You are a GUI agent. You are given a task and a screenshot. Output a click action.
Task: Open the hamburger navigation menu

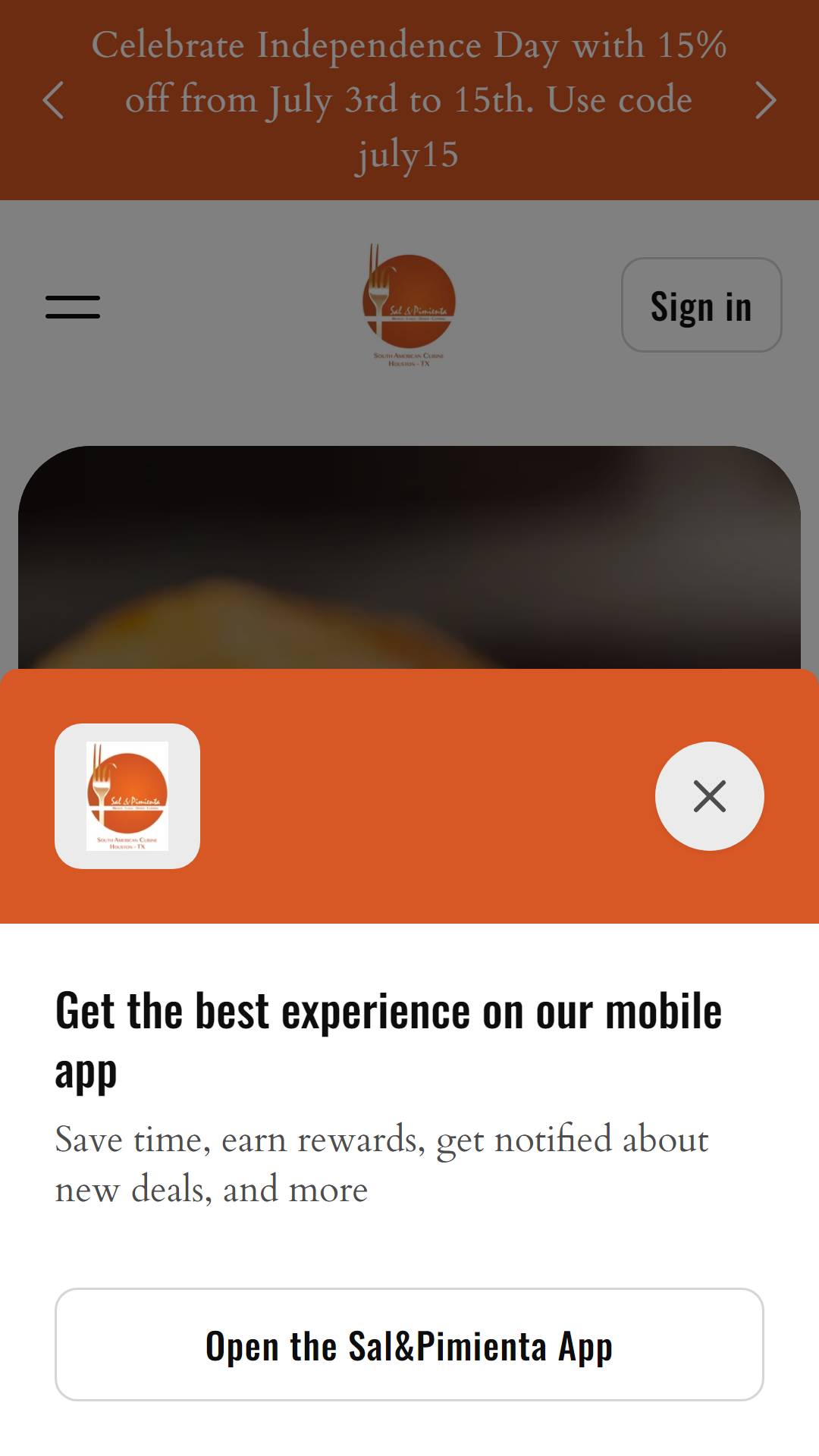[x=73, y=307]
